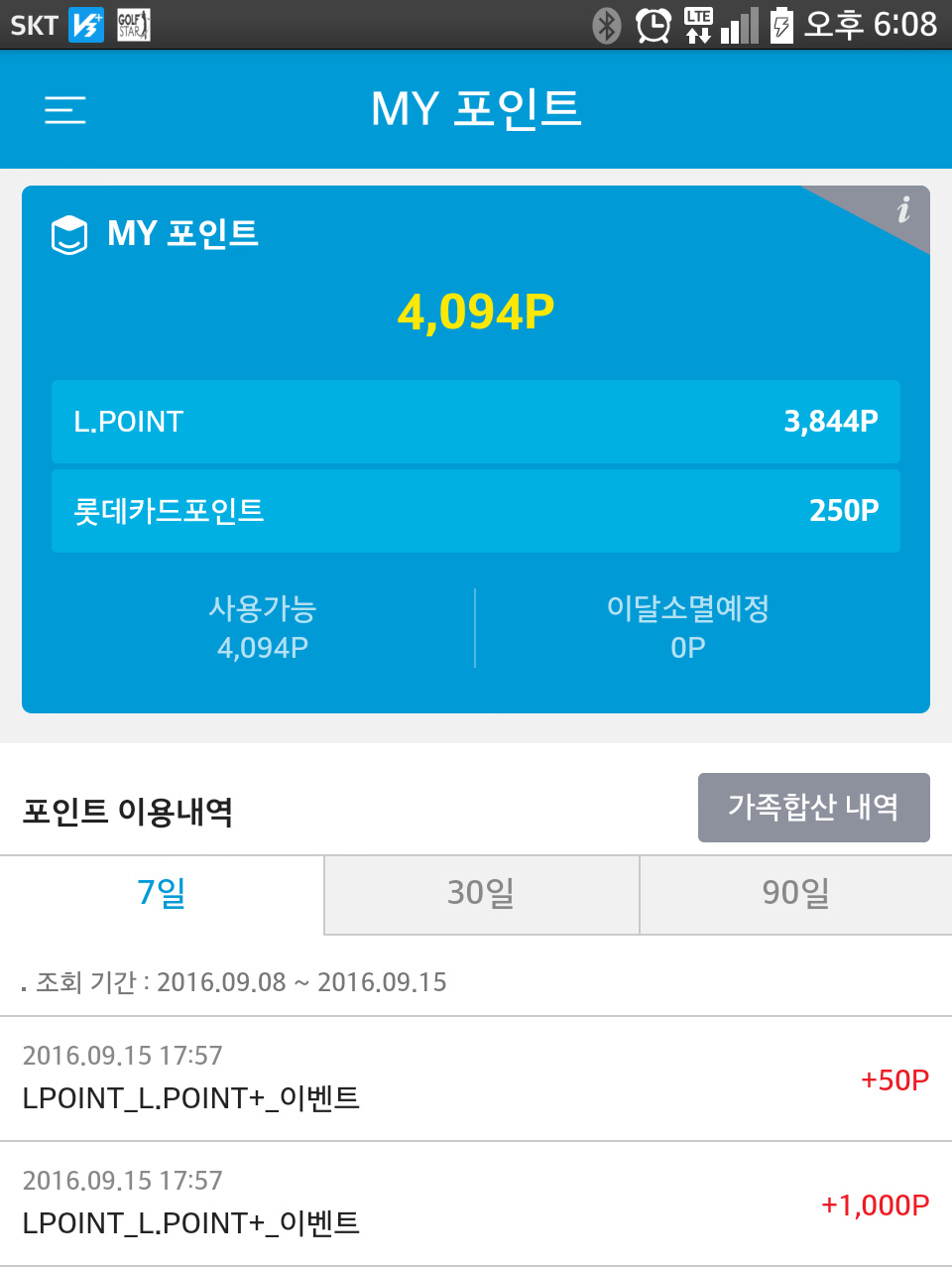Switch to the 7일 tab
The image size is (952, 1270).
pyautogui.click(x=162, y=894)
